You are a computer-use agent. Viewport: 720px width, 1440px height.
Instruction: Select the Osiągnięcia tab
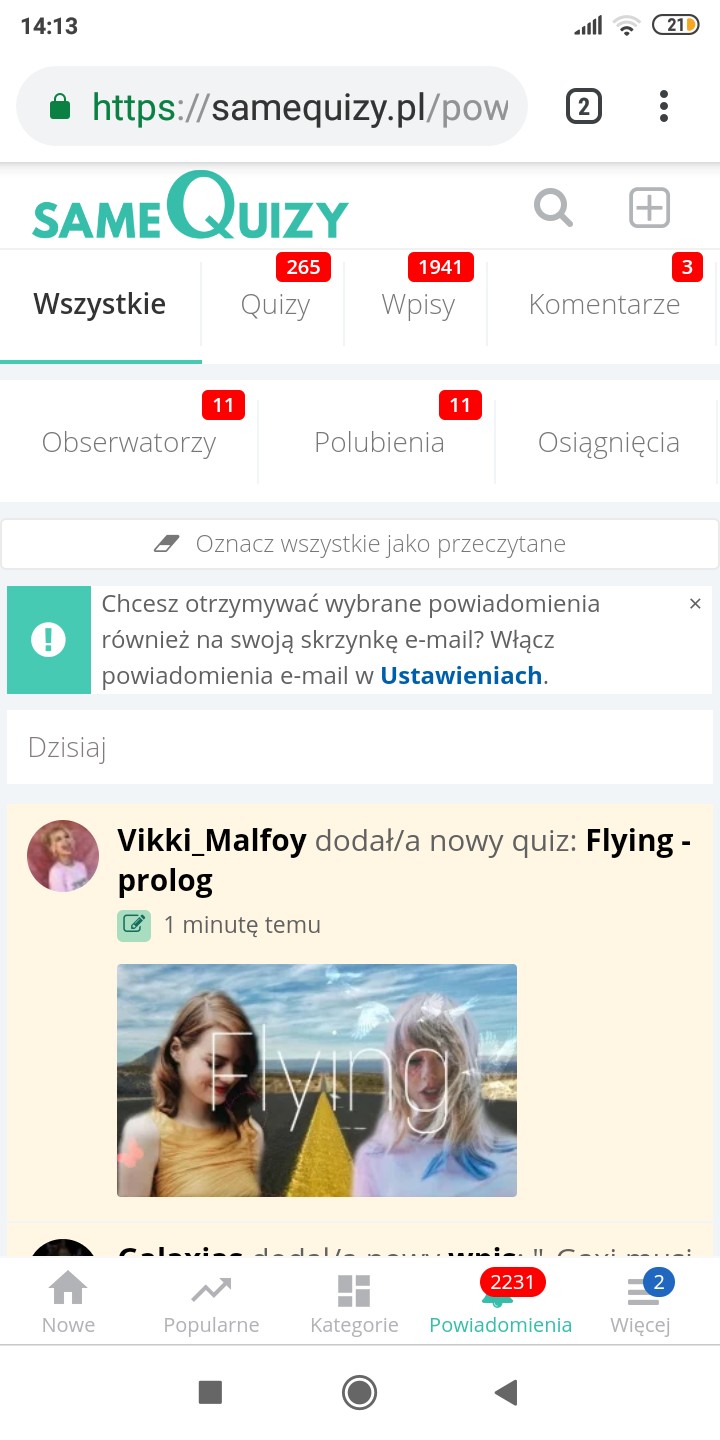[x=608, y=442]
